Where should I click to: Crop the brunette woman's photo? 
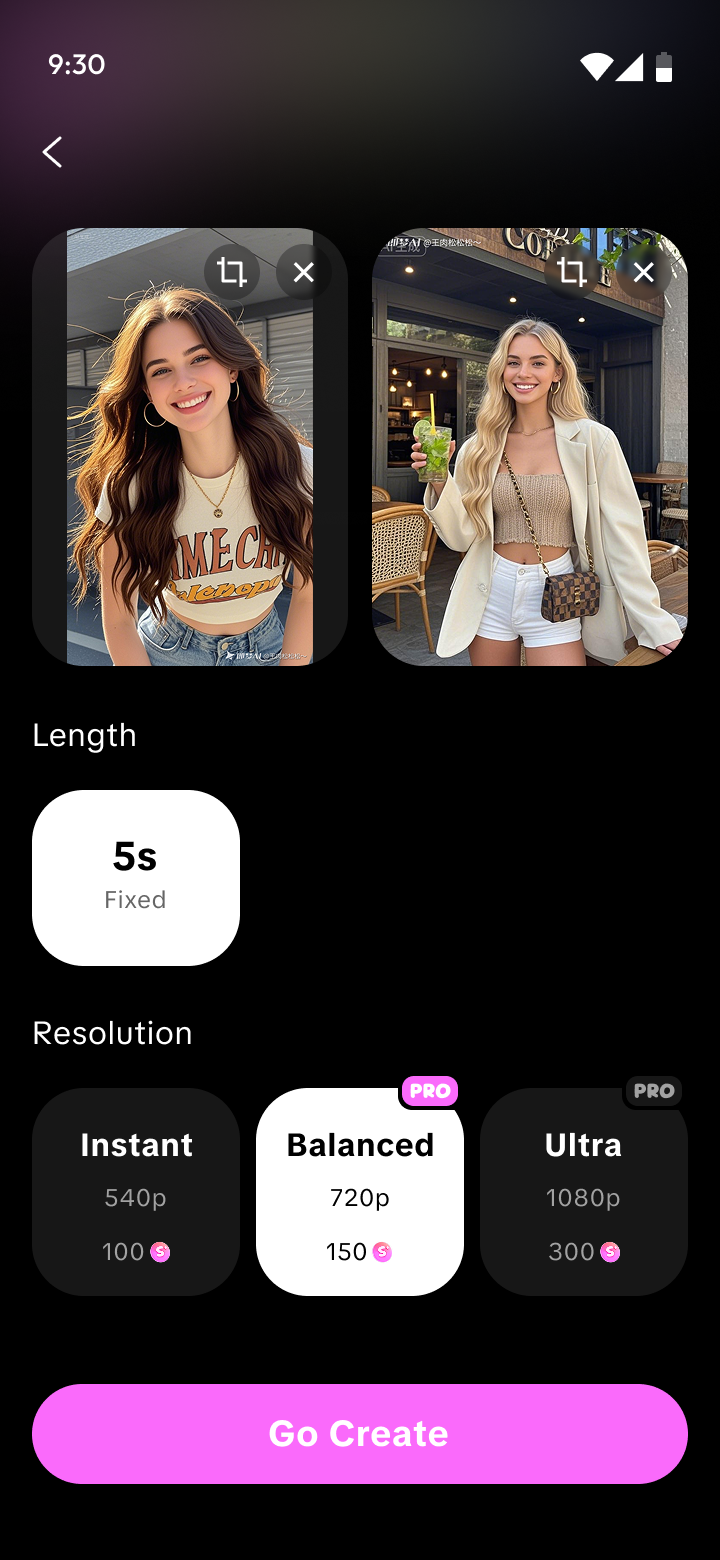(232, 272)
